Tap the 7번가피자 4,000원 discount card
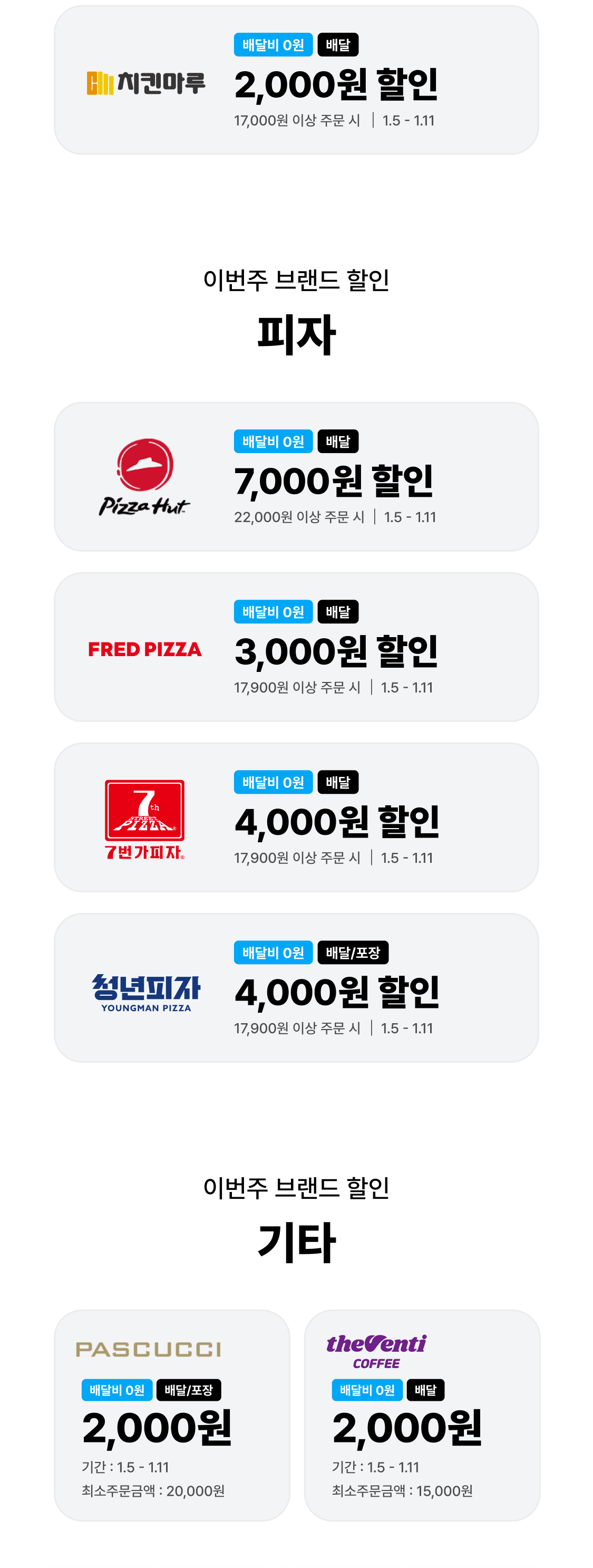The image size is (593, 1568). click(296, 817)
